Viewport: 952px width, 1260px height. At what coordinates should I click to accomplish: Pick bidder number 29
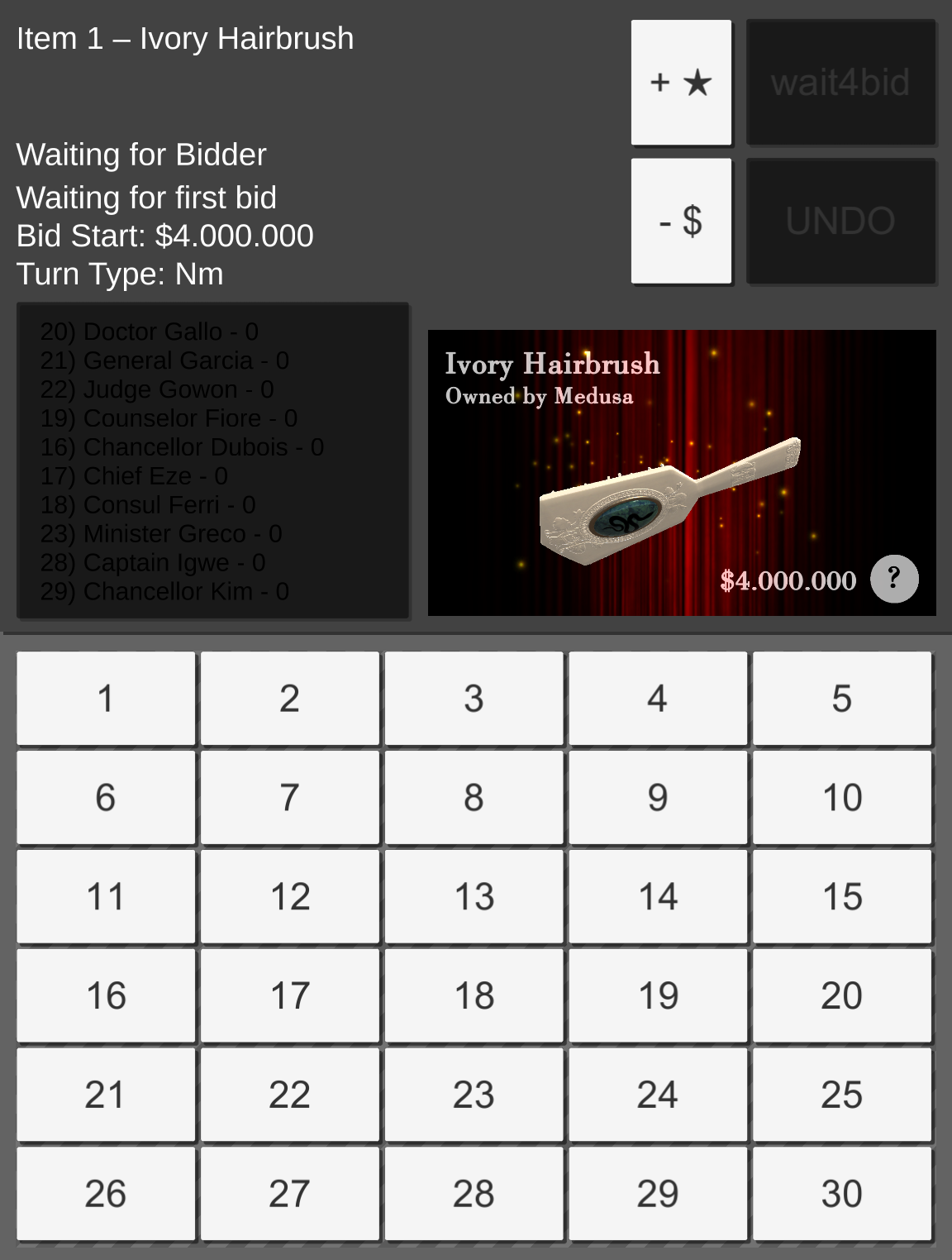pos(658,1194)
